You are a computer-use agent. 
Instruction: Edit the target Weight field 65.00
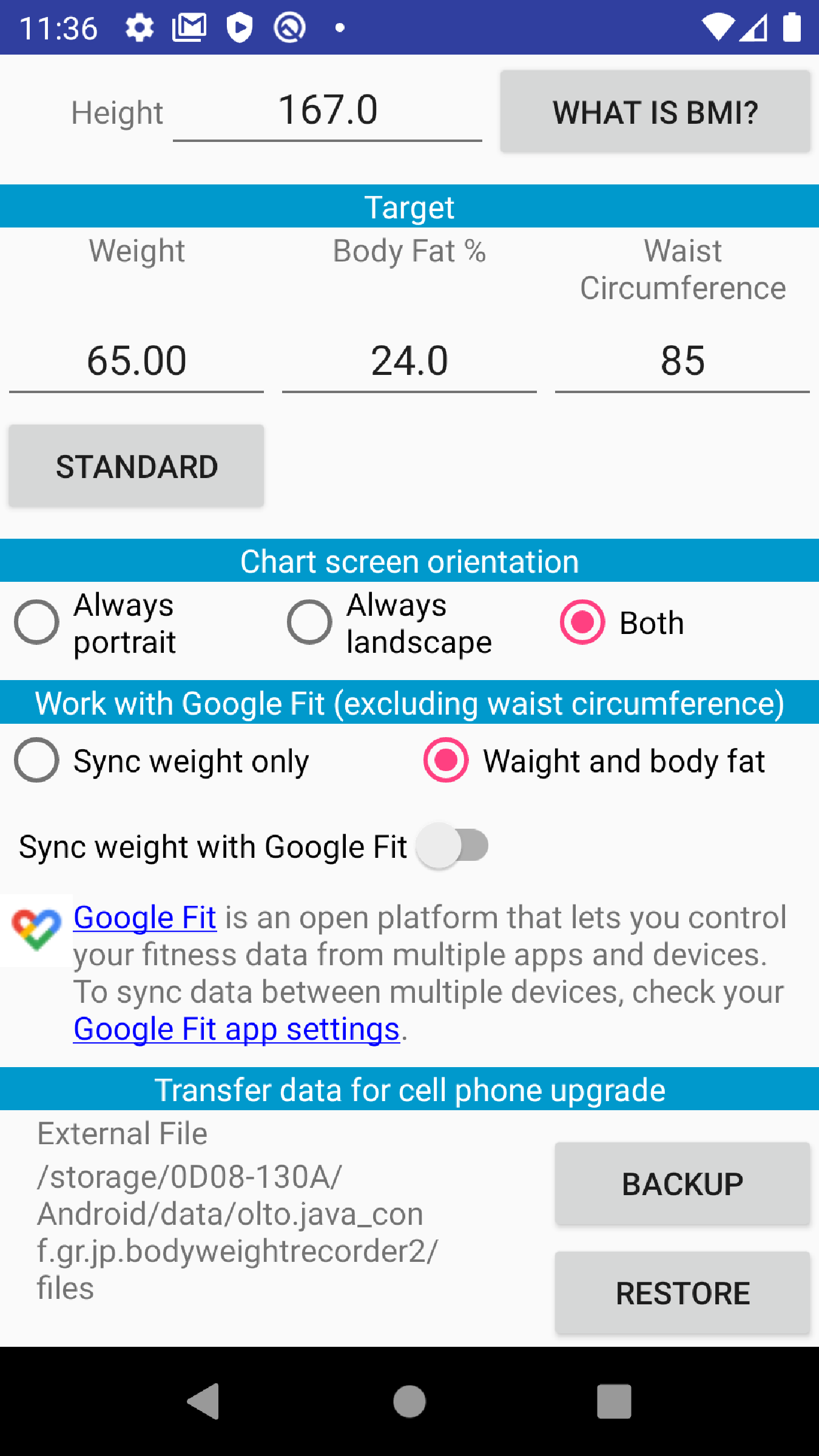click(x=136, y=360)
